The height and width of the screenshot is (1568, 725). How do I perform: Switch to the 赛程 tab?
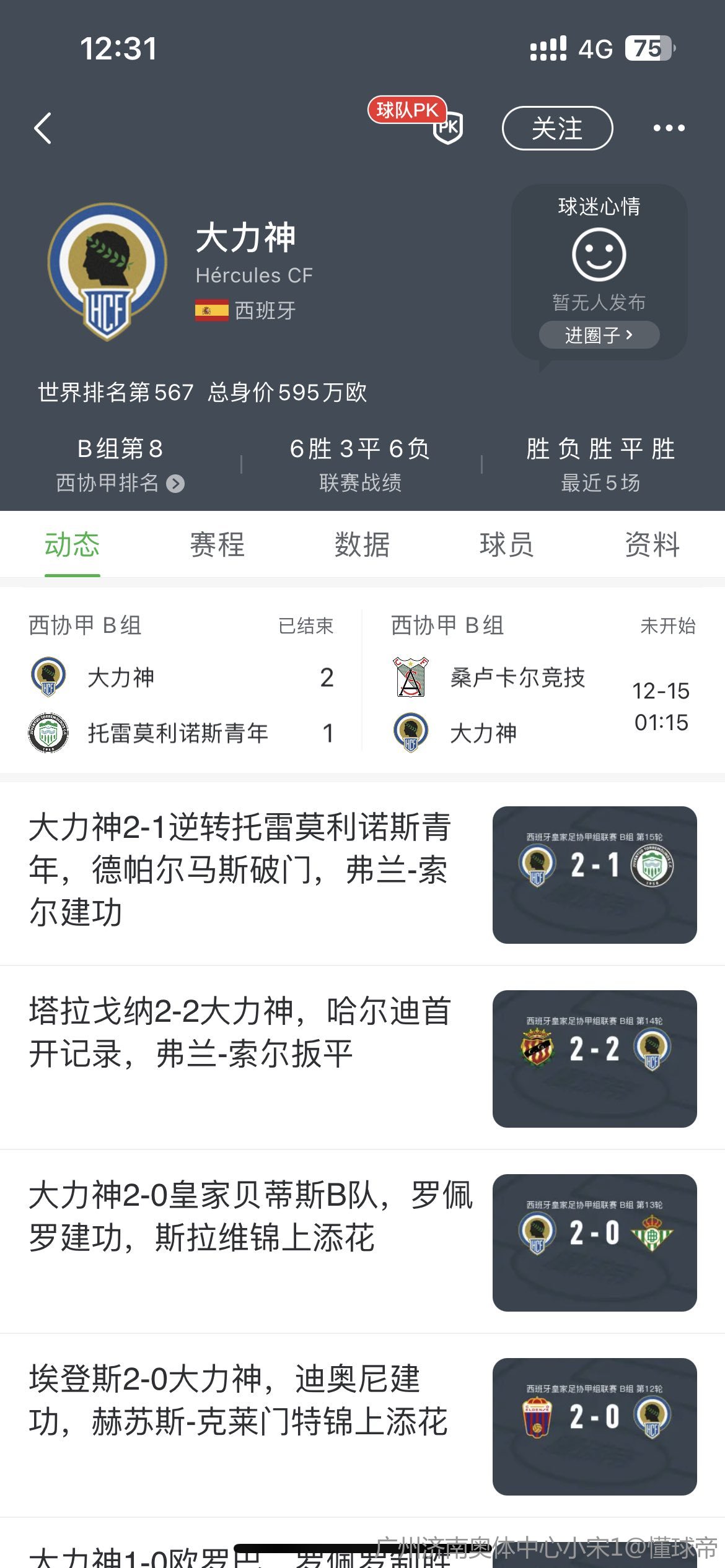tap(217, 545)
